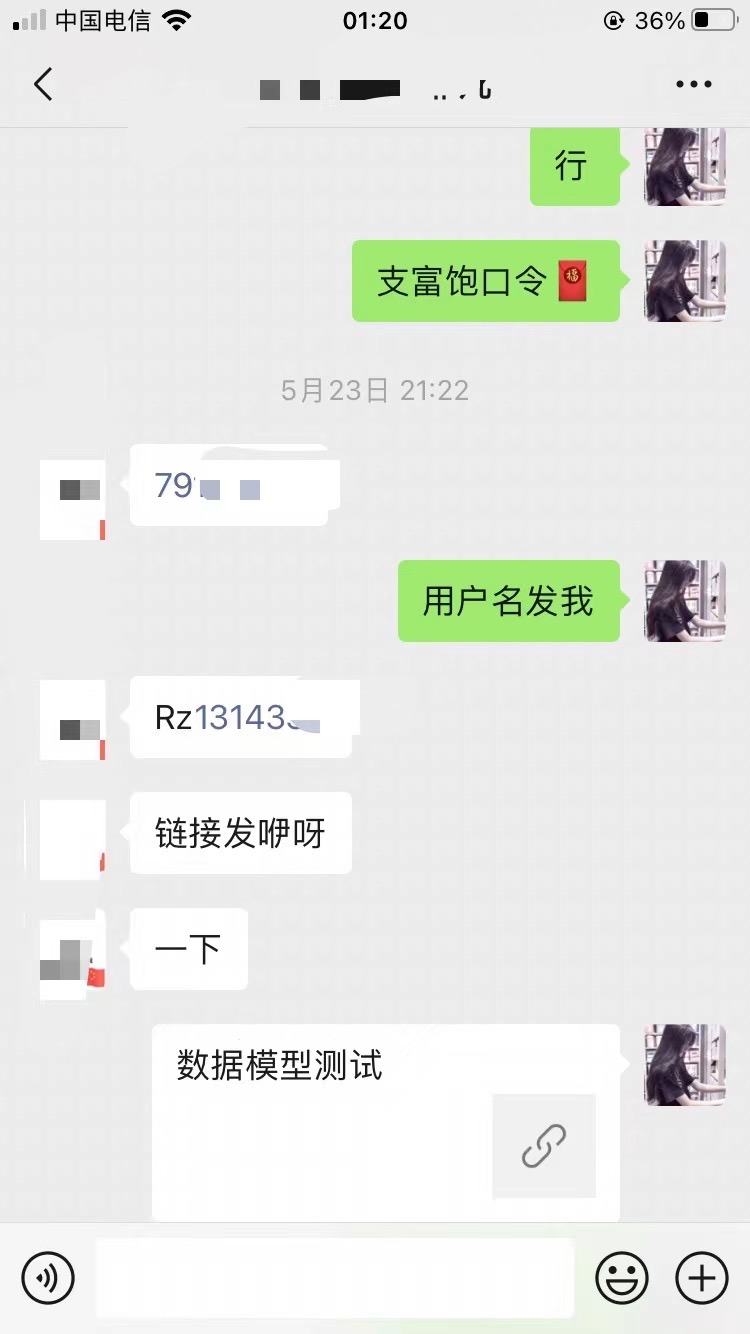Open the 数据模型测试 link card

pos(385,1120)
